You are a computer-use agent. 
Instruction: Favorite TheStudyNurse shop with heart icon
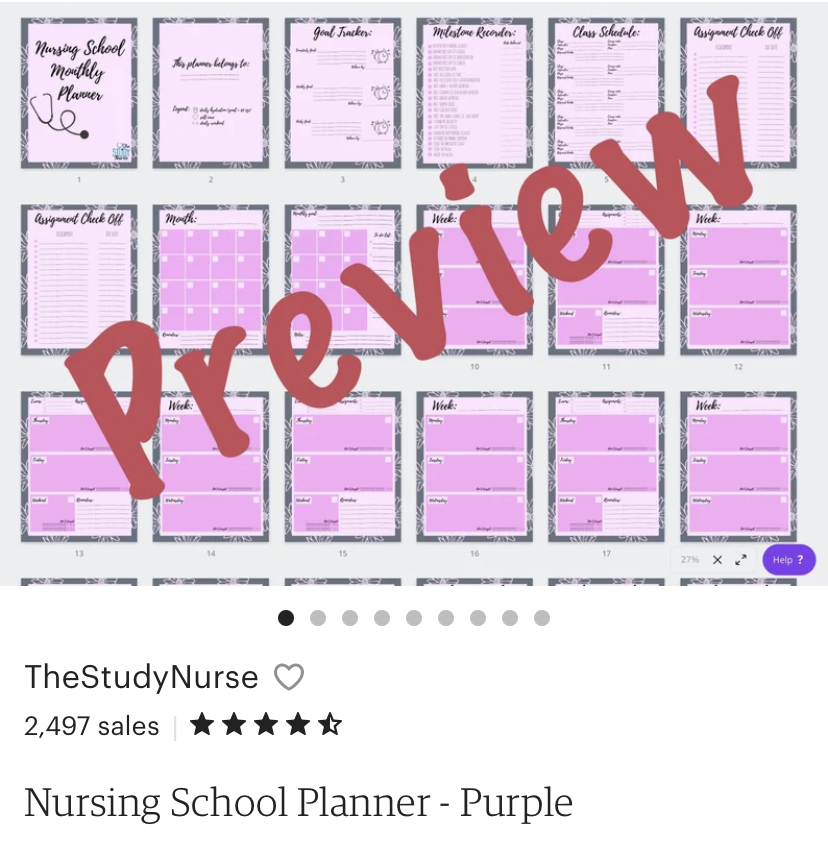289,678
